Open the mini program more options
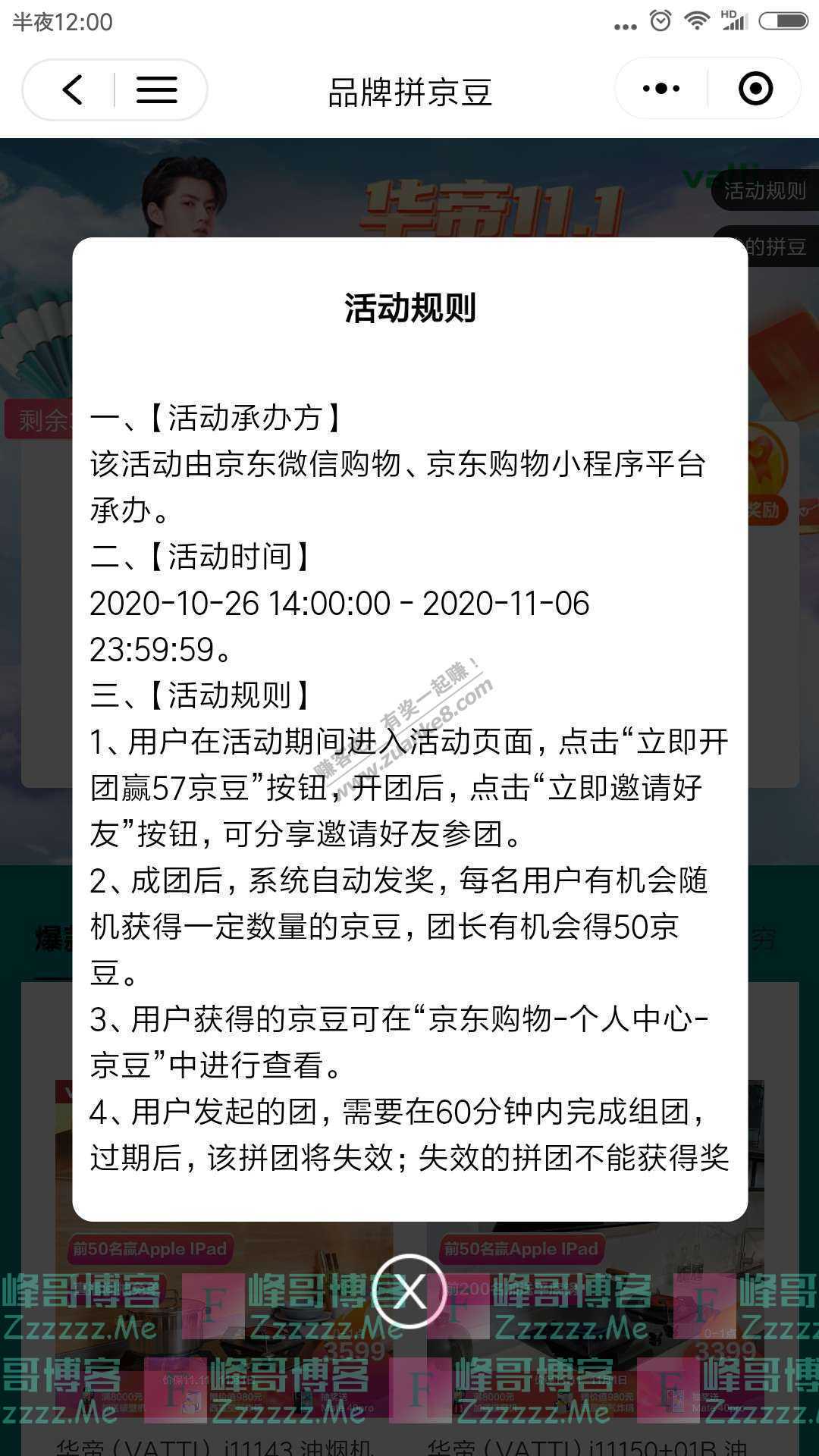The height and width of the screenshot is (1456, 819). (661, 89)
